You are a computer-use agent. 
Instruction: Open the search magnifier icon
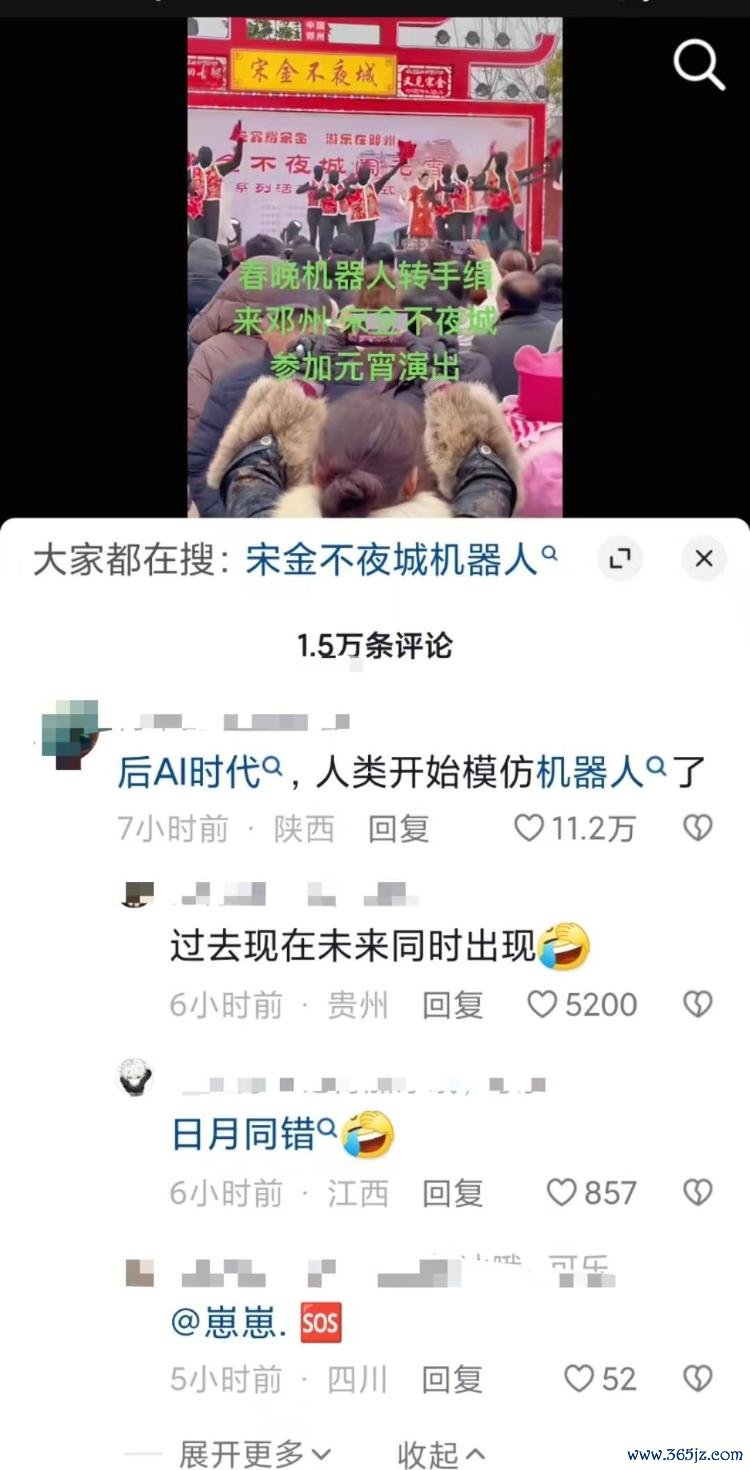(x=699, y=66)
